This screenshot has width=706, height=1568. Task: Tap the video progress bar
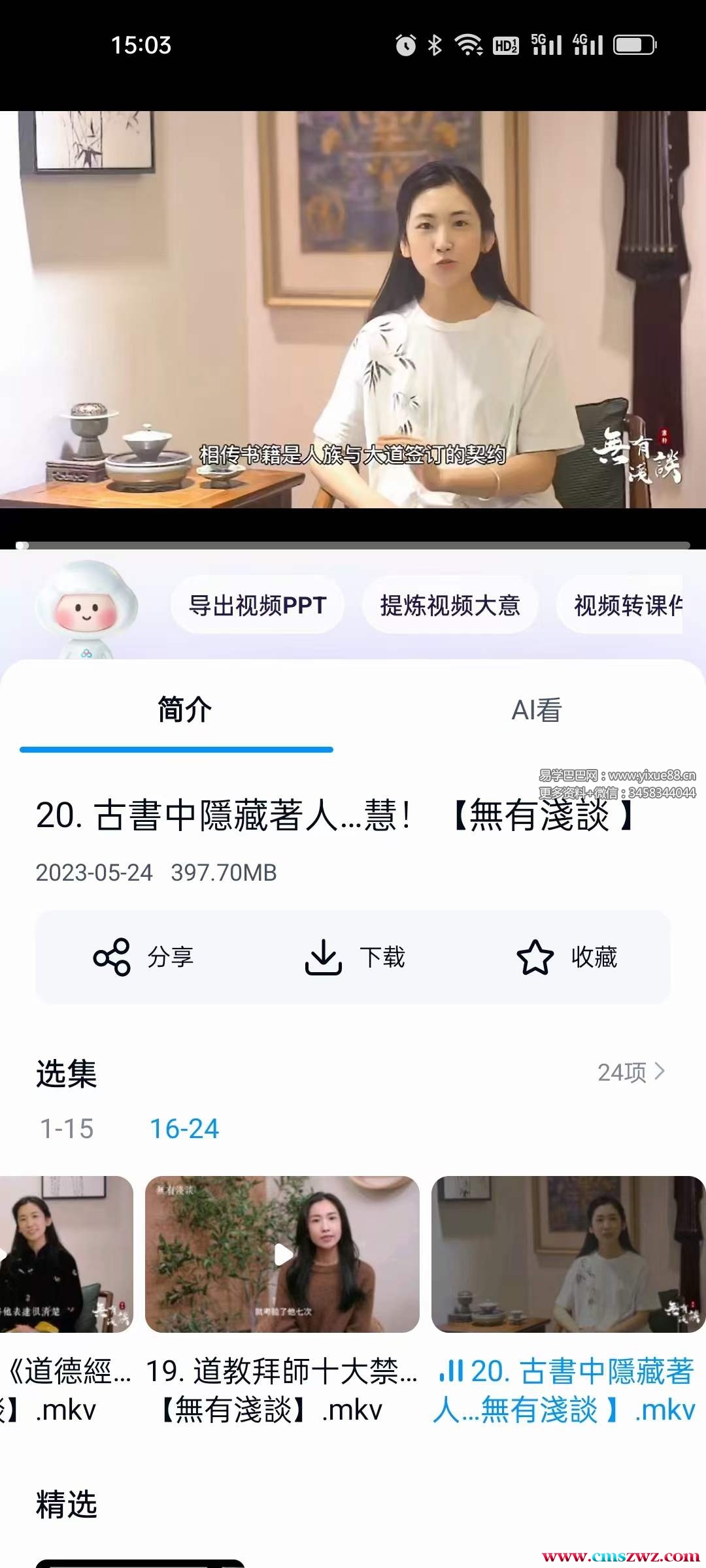353,545
